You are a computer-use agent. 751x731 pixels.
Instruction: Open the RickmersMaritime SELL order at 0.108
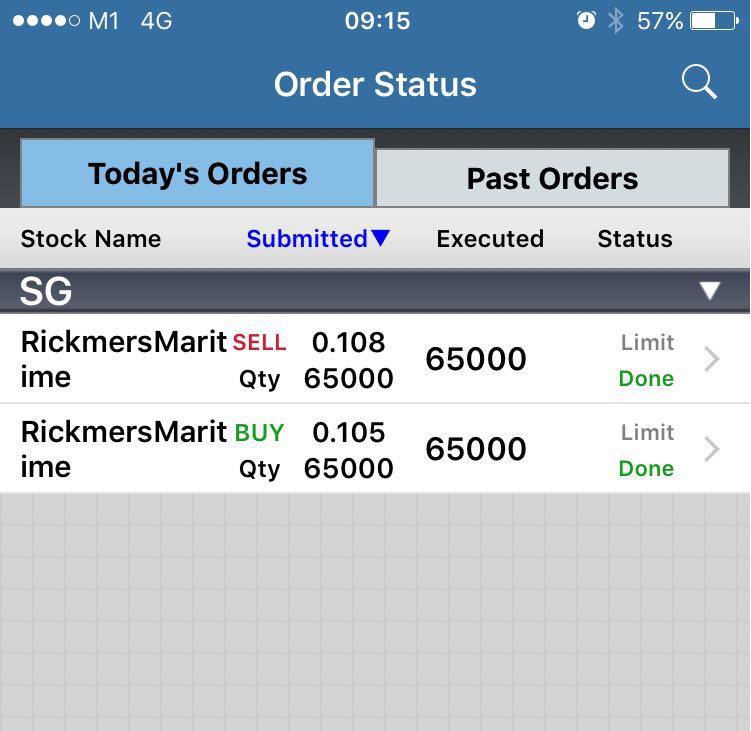tap(375, 359)
